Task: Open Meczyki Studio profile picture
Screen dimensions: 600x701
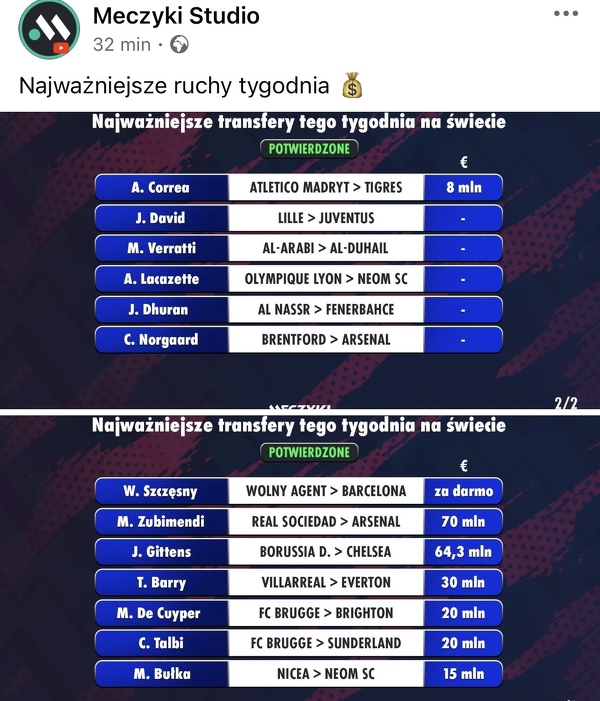Action: coord(46,29)
